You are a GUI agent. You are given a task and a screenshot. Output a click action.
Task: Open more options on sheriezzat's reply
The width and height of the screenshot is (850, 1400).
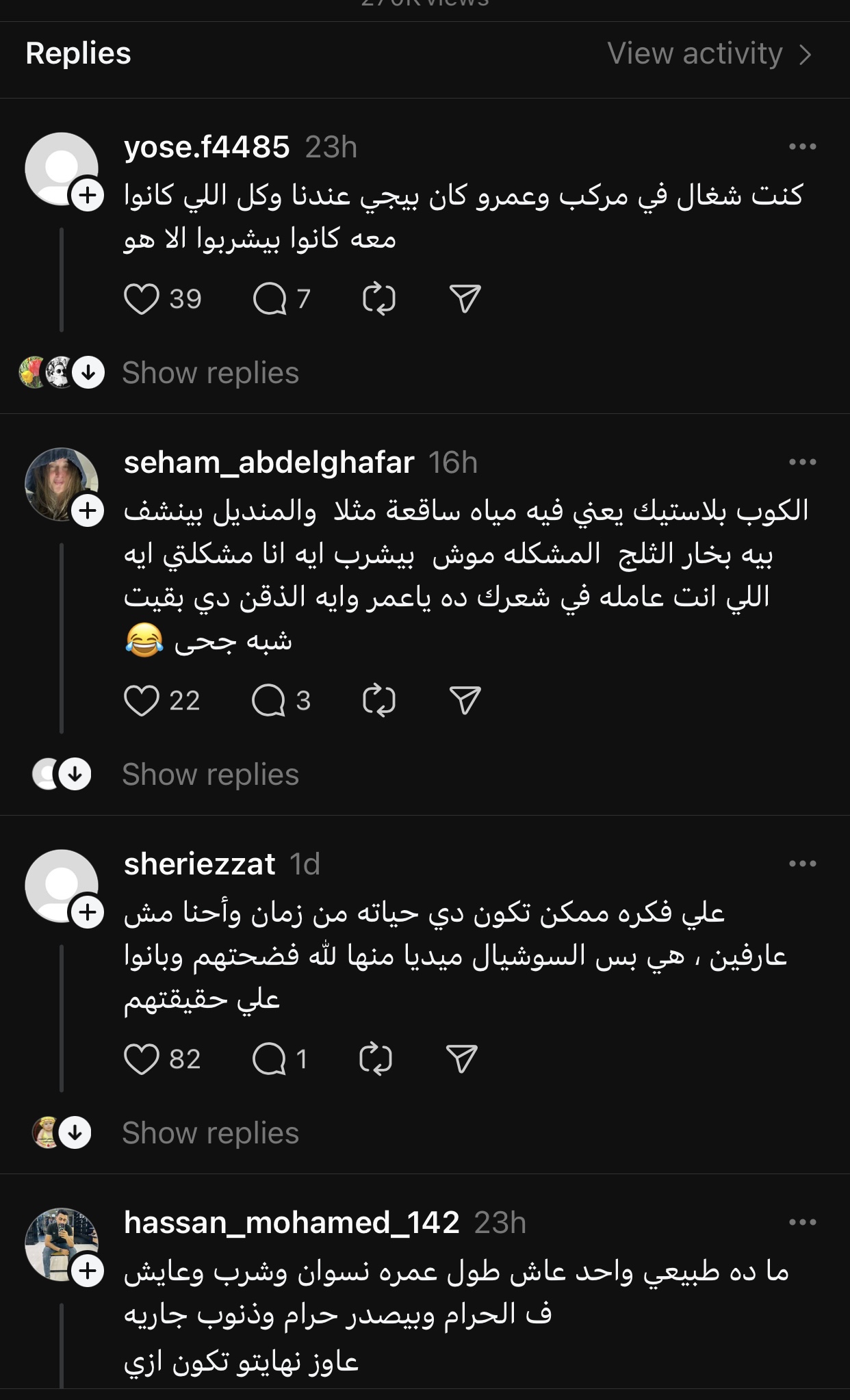[x=802, y=864]
